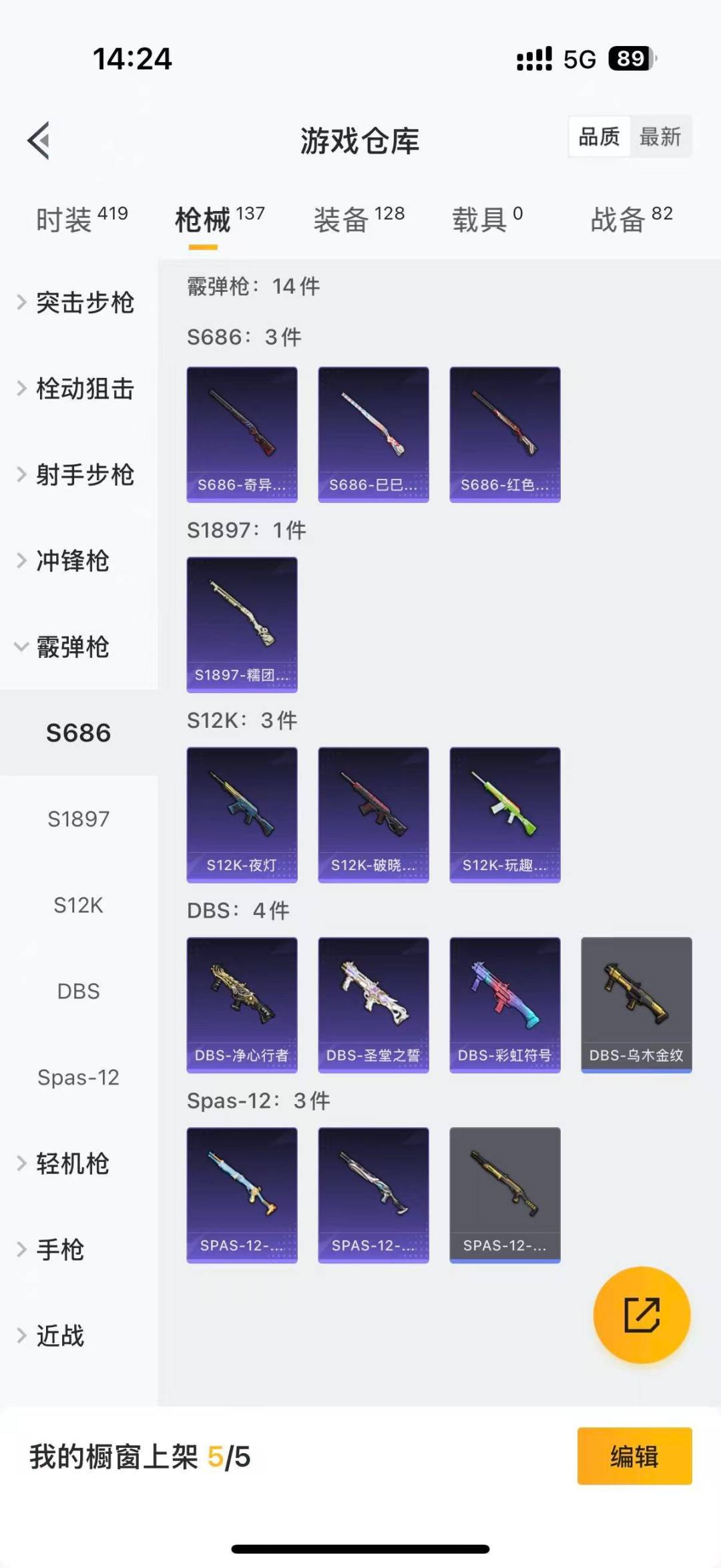This screenshot has height=1568, width=721.
Task: View the DBS-乌木金纹 skin
Action: (636, 1005)
